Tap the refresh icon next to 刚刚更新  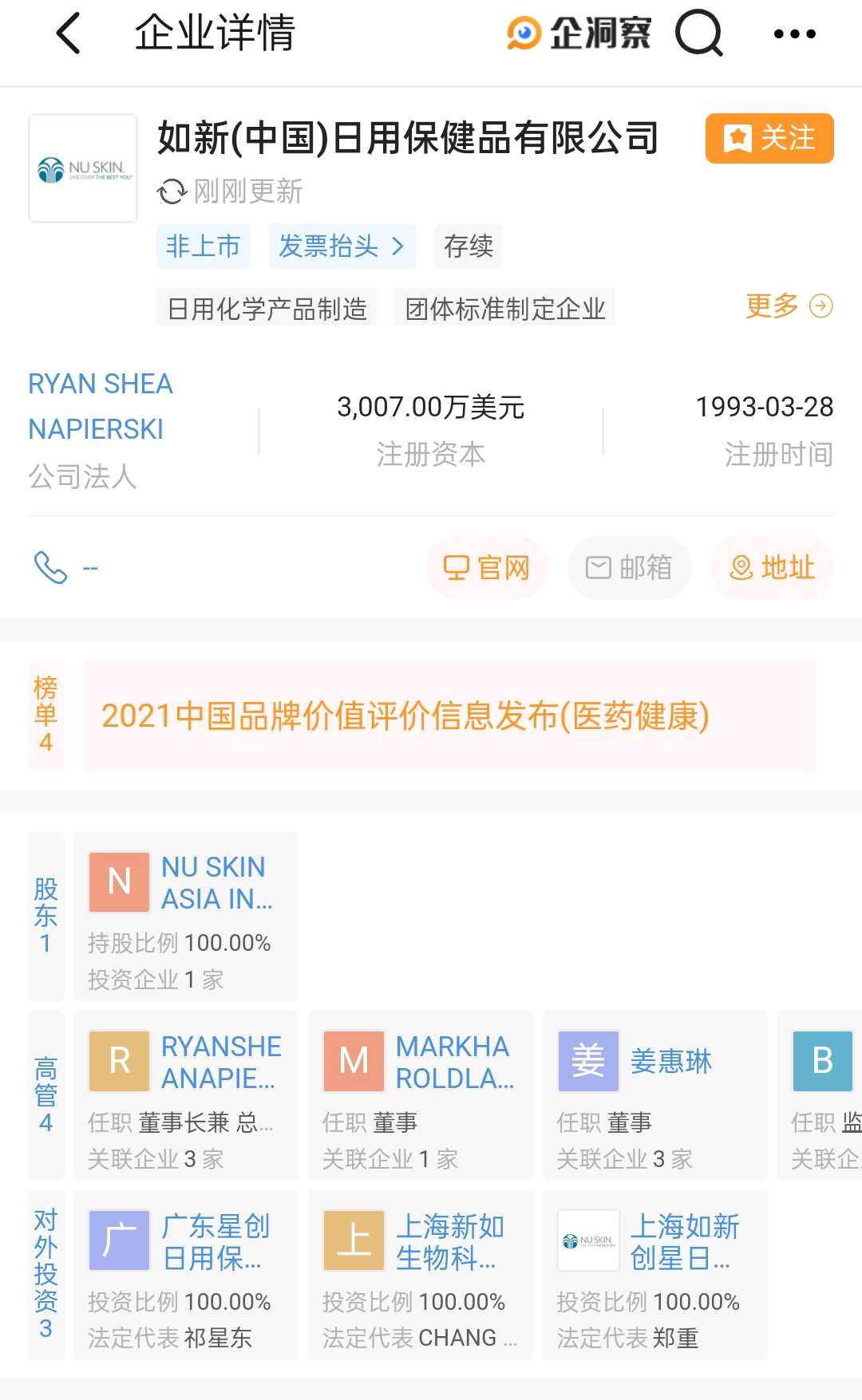pos(170,191)
